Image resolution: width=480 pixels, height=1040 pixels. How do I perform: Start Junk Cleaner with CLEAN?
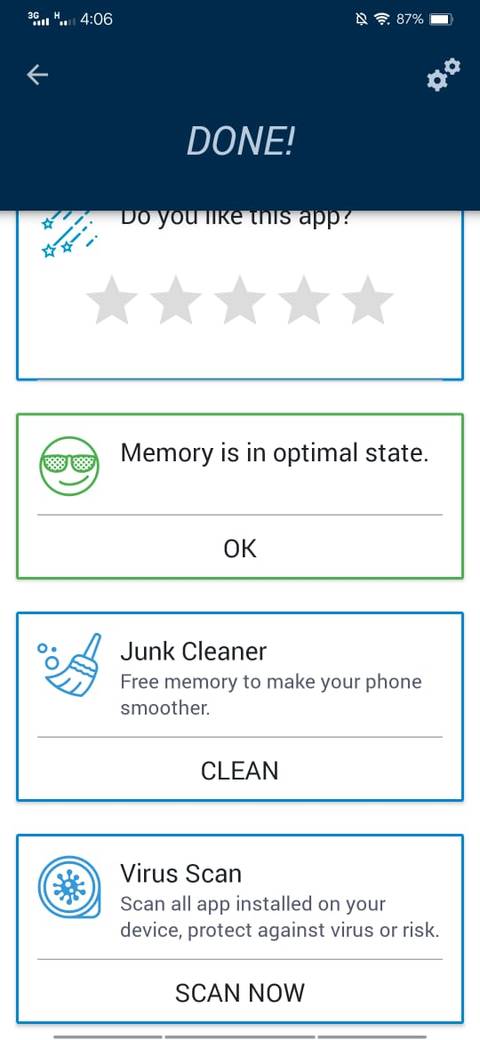click(240, 770)
